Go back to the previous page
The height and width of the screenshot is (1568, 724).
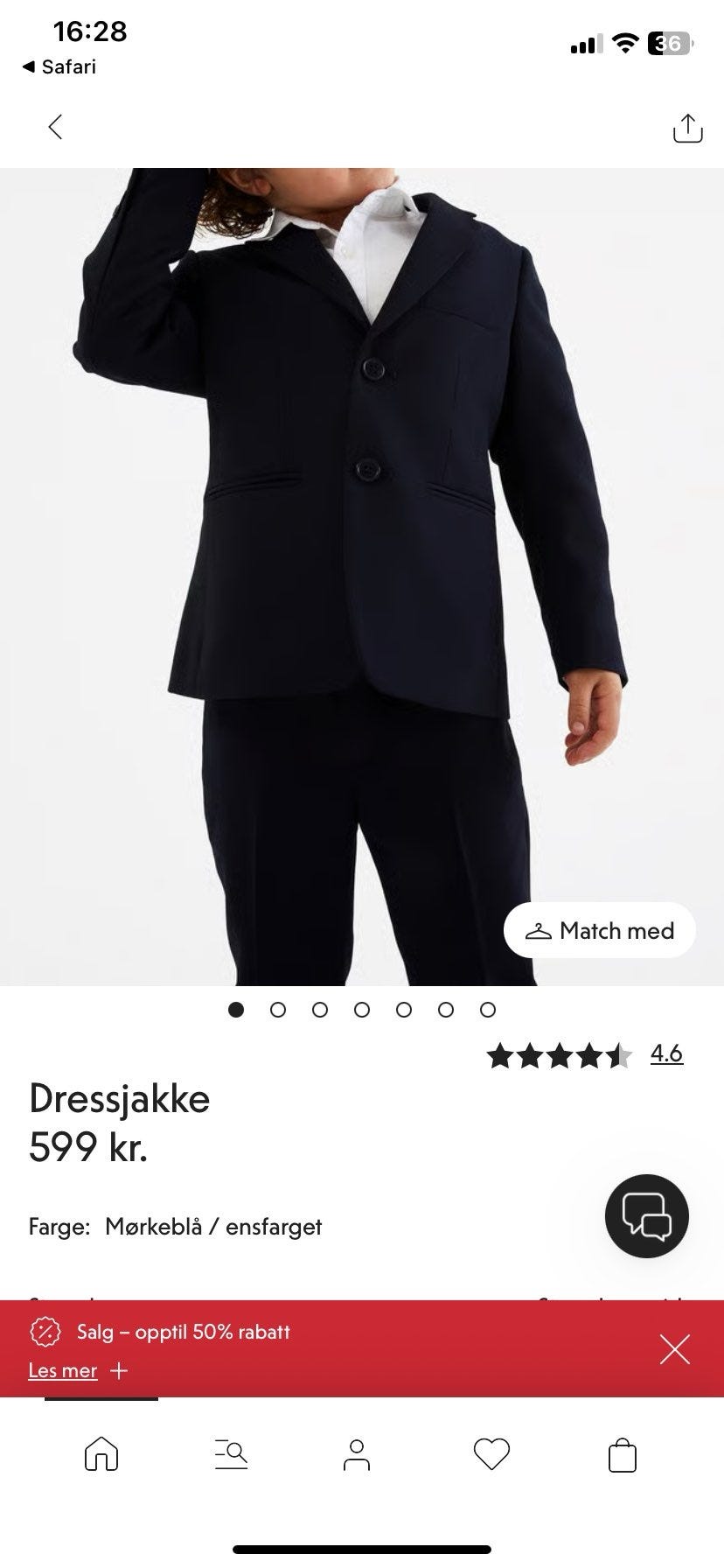(55, 128)
